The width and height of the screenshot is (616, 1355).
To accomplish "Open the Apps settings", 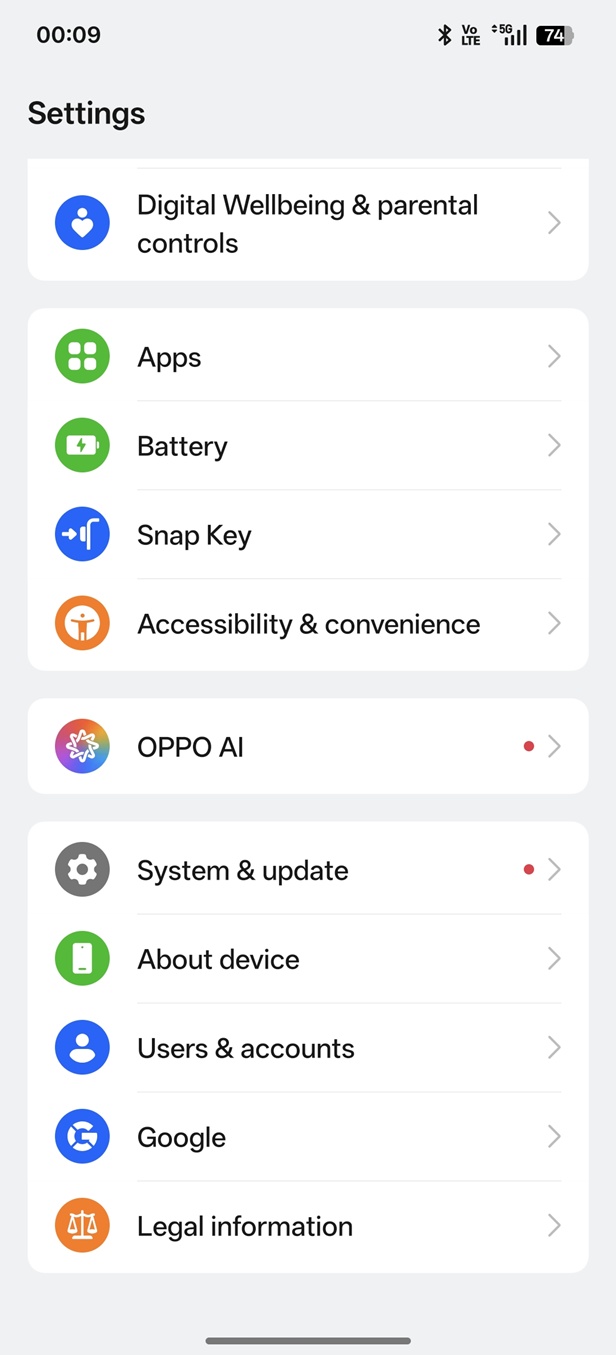I will click(307, 357).
